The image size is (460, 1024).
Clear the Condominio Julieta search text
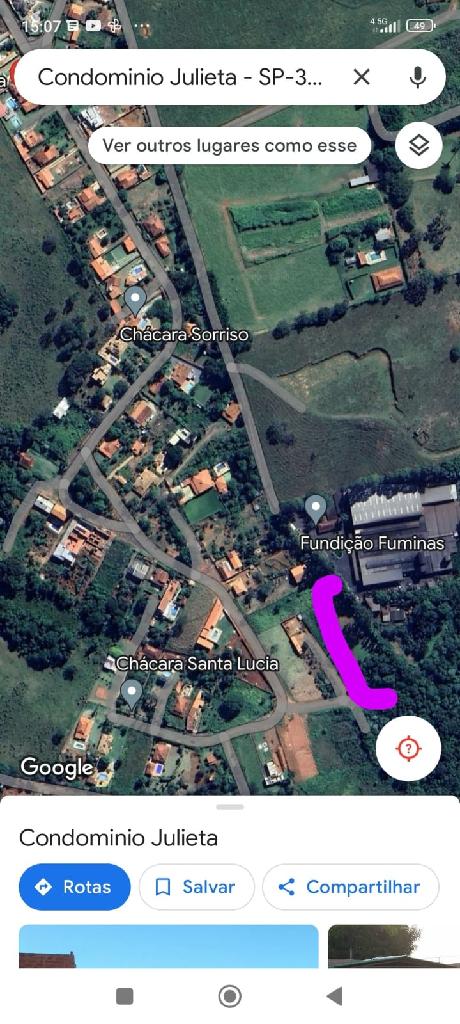click(361, 78)
